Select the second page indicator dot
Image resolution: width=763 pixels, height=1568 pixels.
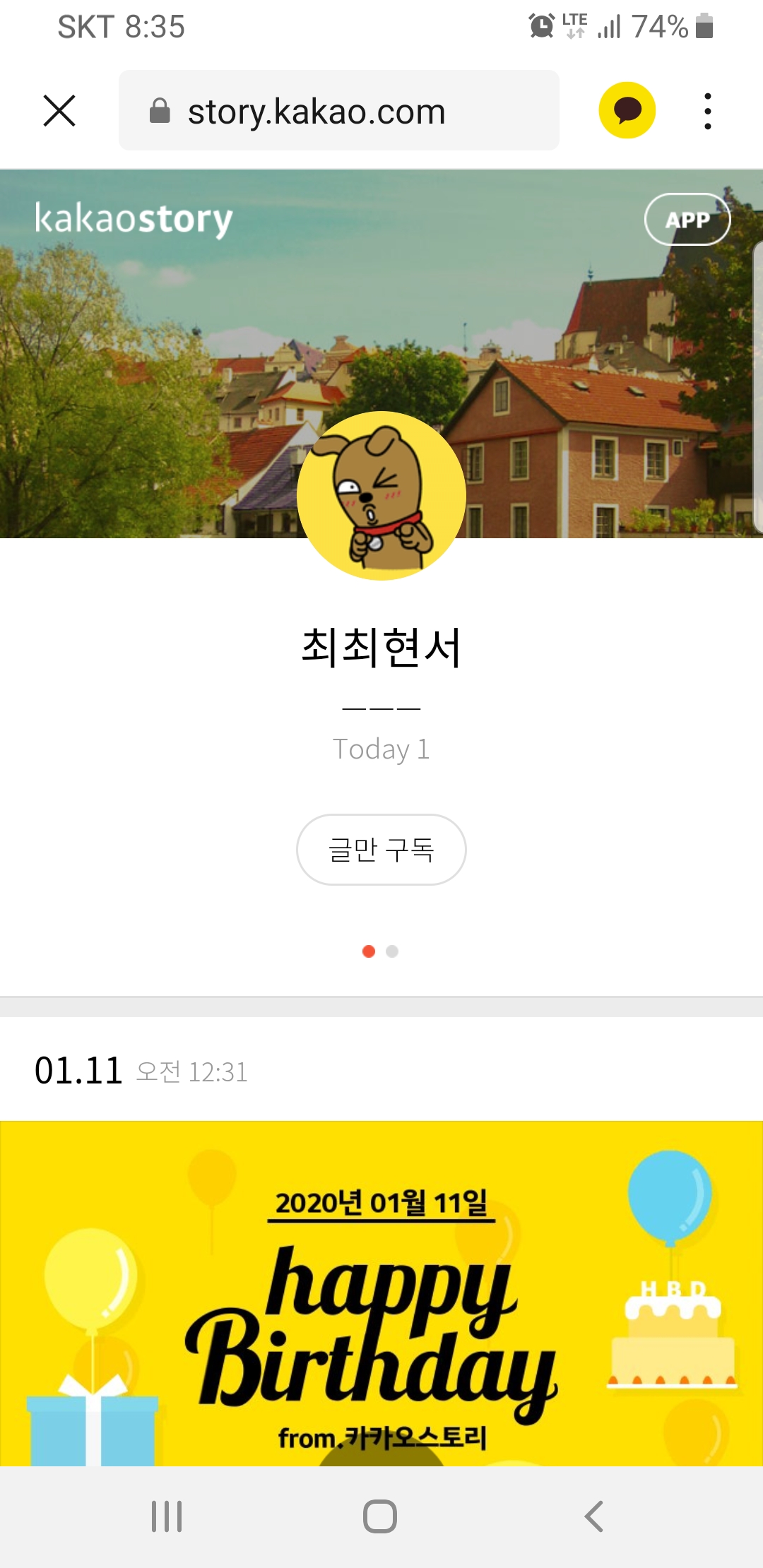(392, 951)
